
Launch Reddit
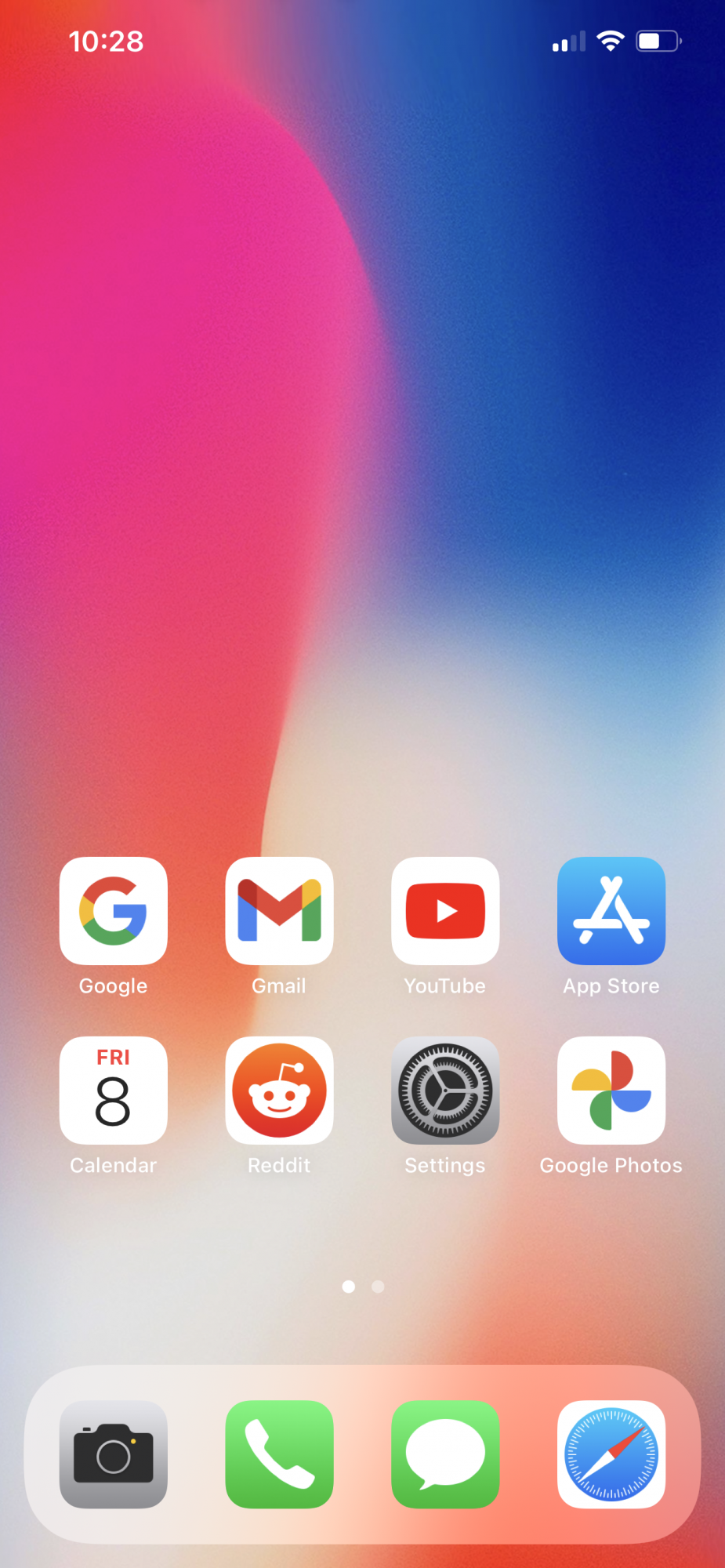pyautogui.click(x=279, y=1091)
